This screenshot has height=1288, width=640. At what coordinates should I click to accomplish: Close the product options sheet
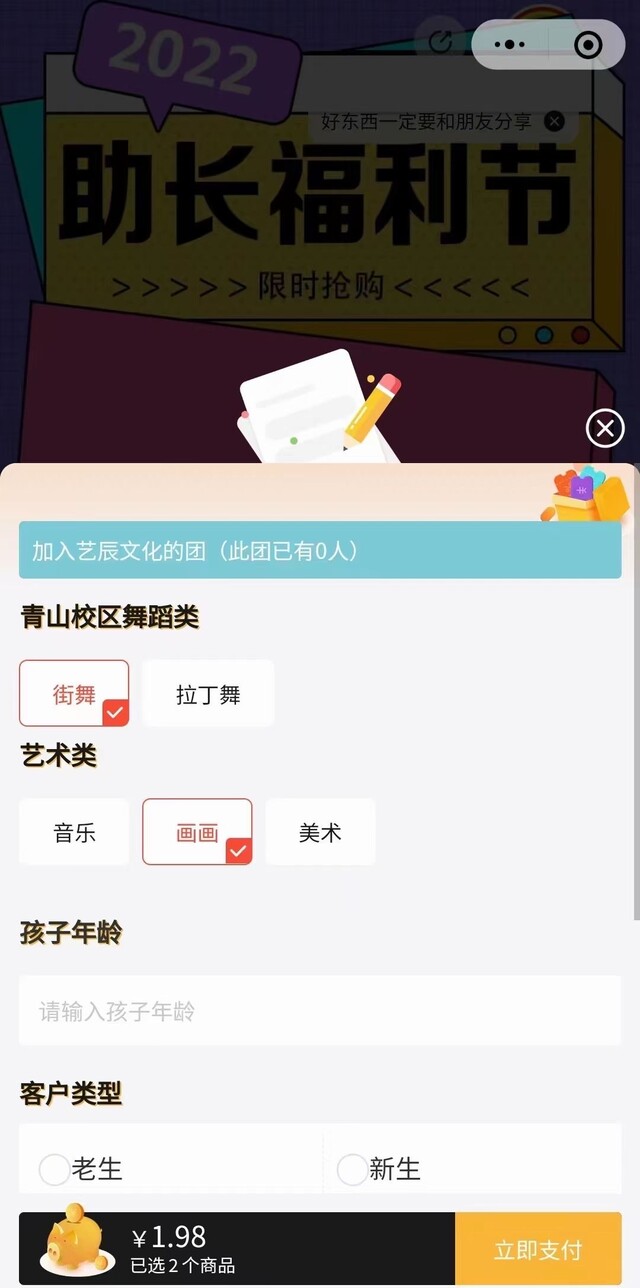pyautogui.click(x=604, y=429)
